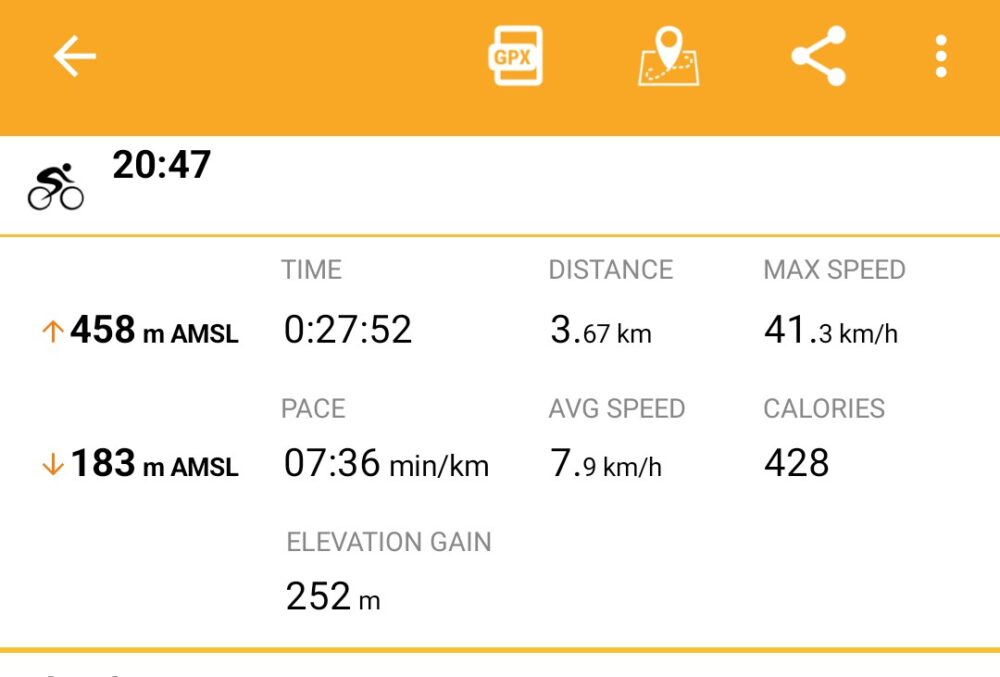Go back using the arrow icon
1000x677 pixels.
(75, 57)
